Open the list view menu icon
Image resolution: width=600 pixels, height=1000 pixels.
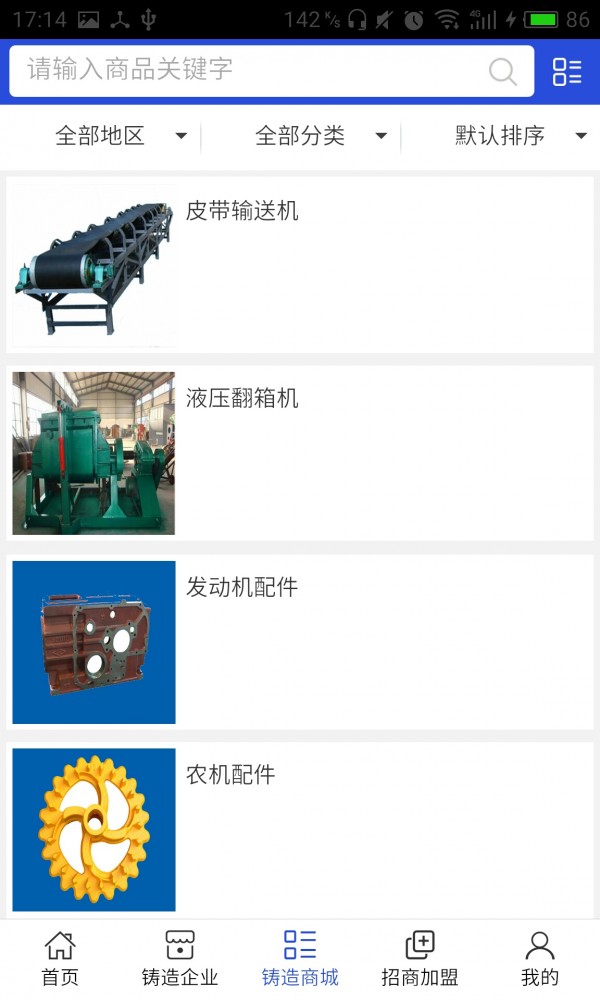click(x=567, y=71)
